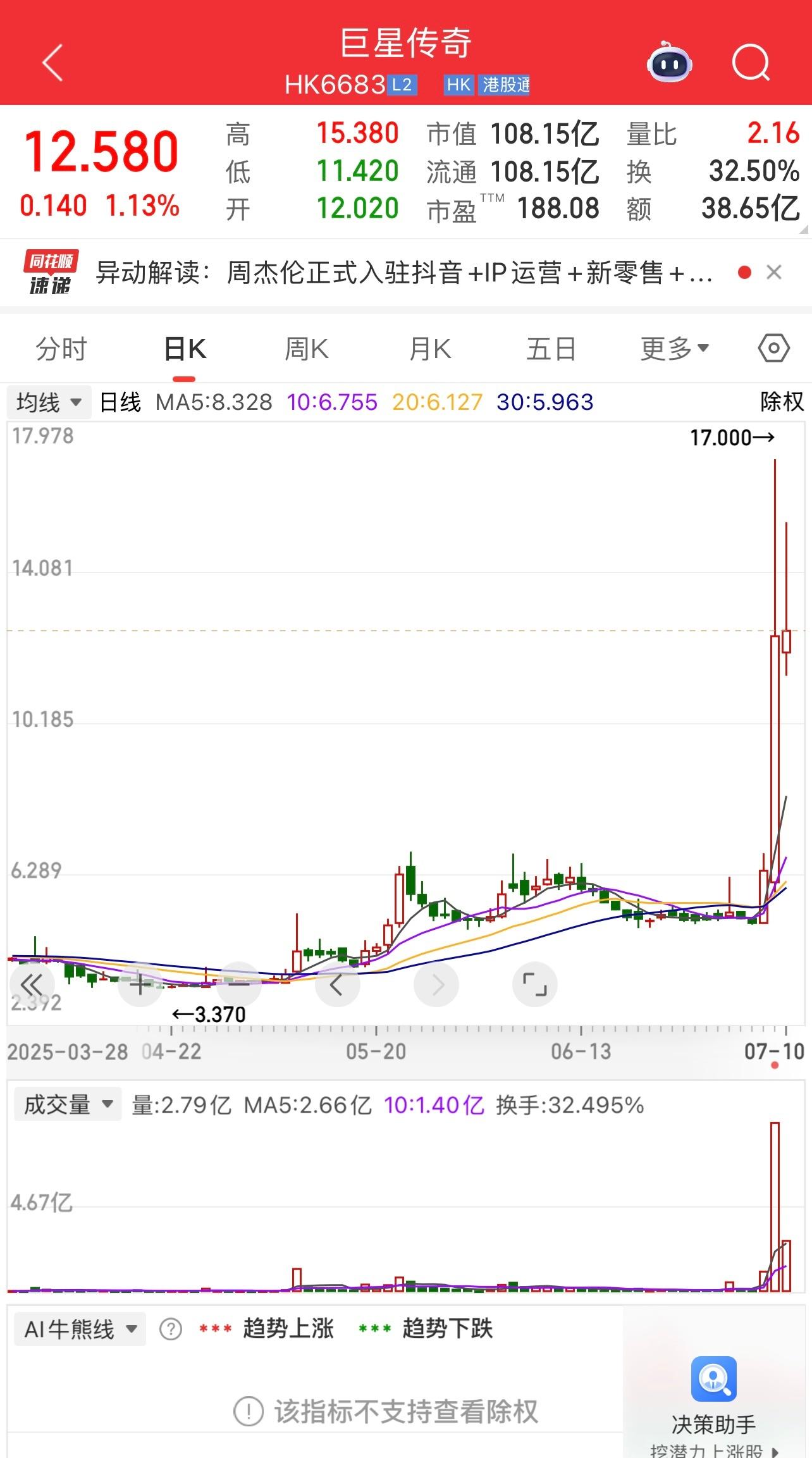This screenshot has width=812, height=1458.
Task: Open the search magnifier
Action: (751, 63)
